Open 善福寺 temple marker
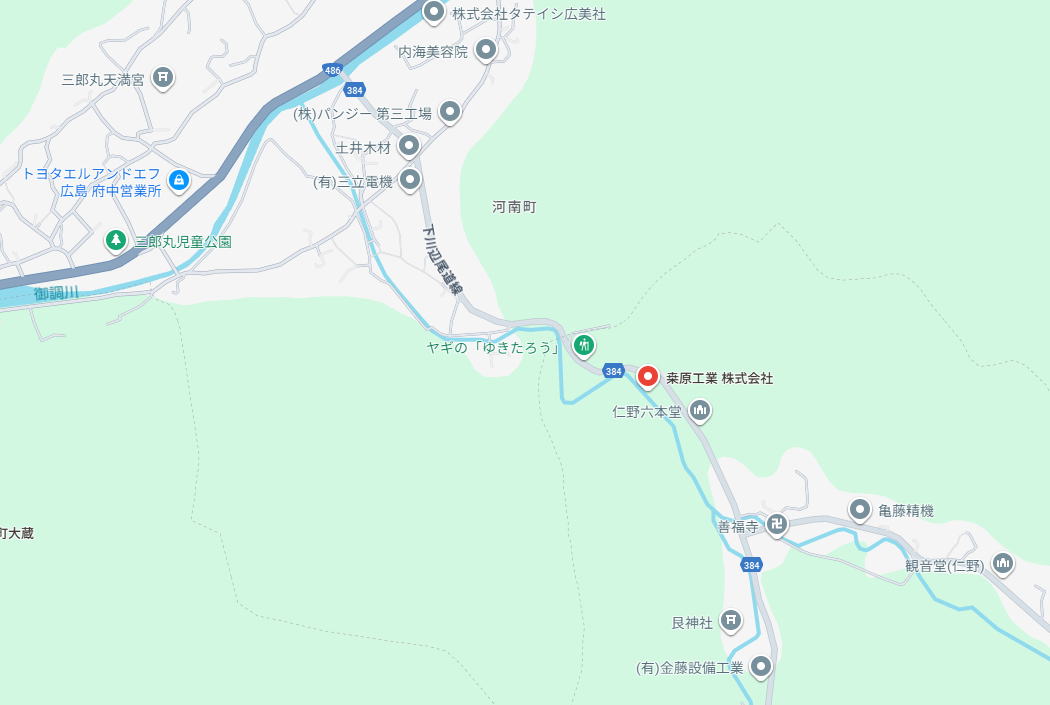This screenshot has width=1050, height=705. click(777, 524)
